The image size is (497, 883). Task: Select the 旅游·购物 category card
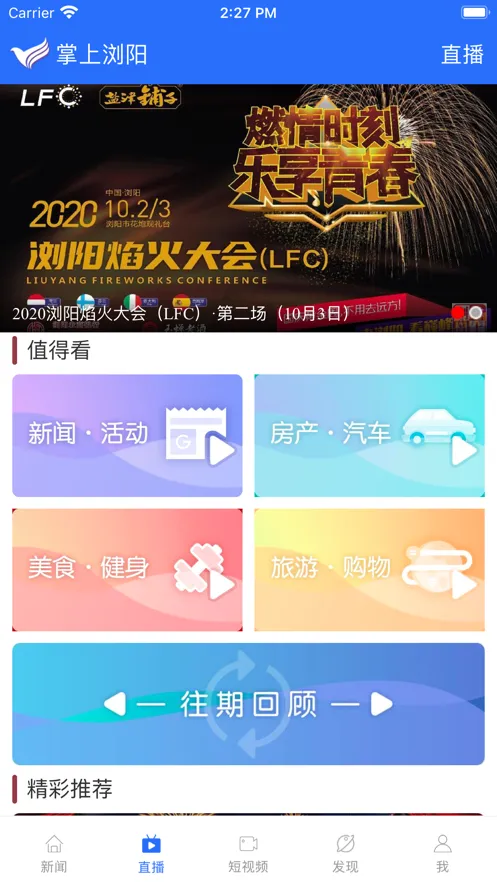[369, 569]
